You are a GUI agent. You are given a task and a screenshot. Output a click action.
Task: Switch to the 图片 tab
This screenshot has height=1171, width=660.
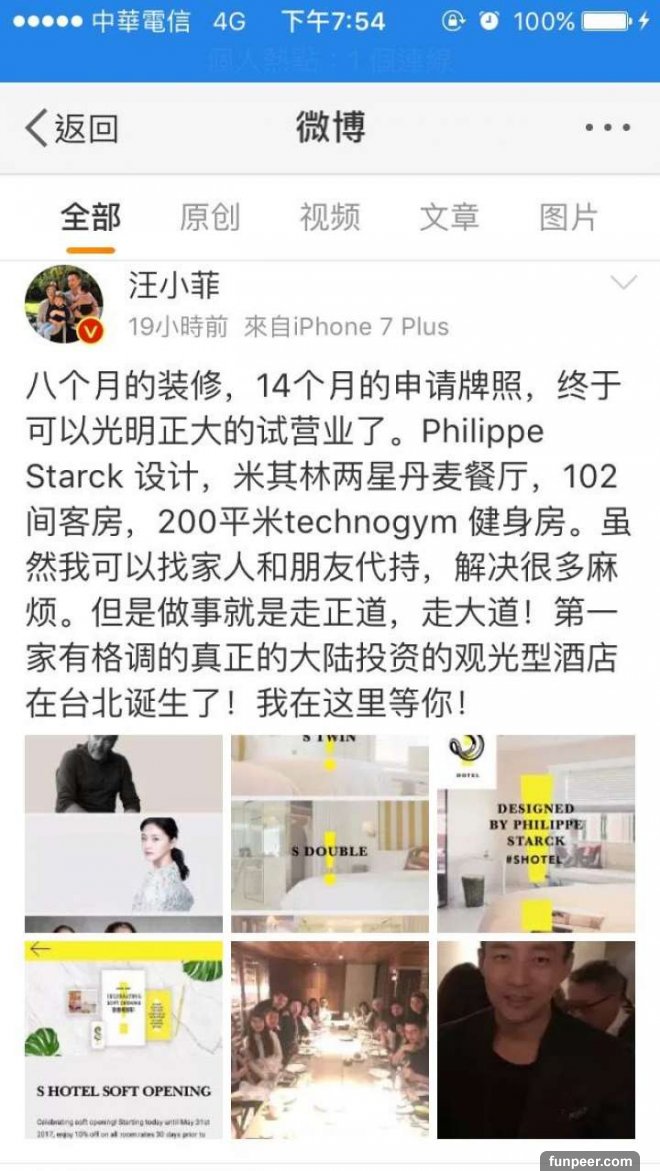coord(568,217)
